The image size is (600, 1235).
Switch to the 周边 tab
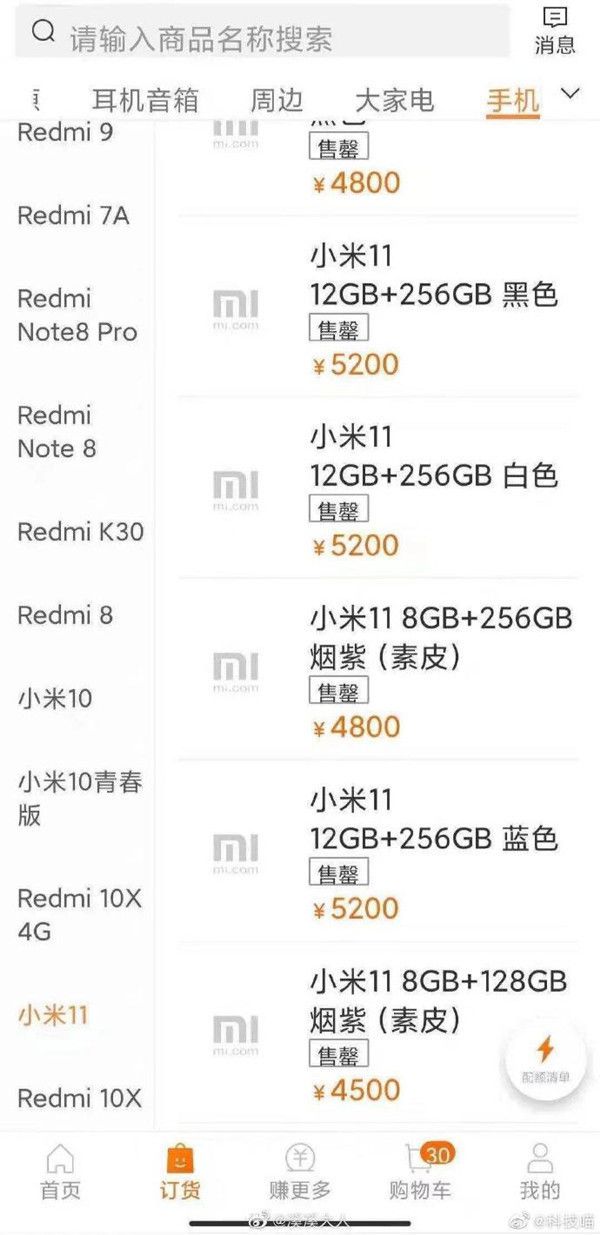(x=275, y=100)
